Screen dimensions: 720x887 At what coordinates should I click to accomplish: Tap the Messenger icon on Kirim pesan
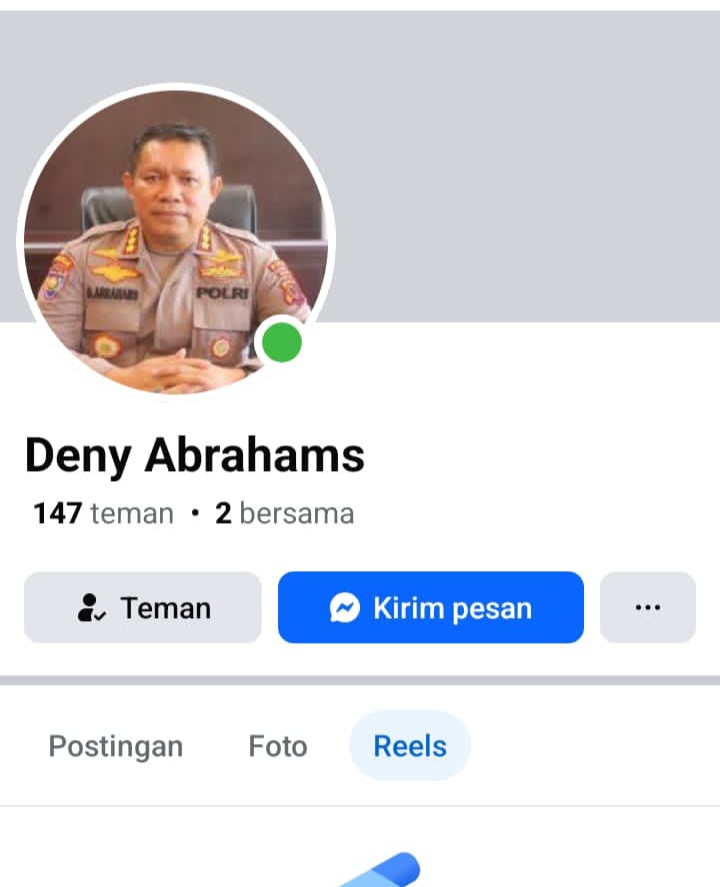346,607
